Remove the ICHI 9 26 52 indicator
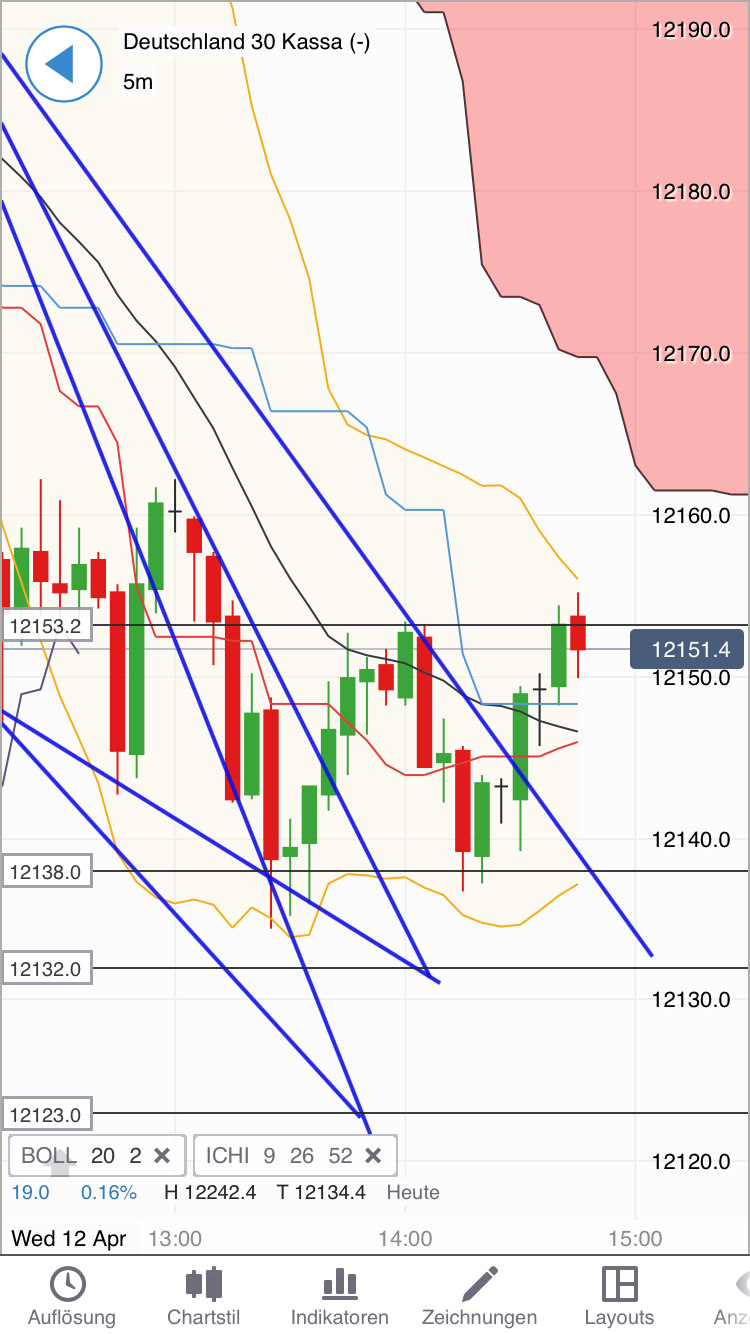Viewport: 750px width, 1334px height. pos(373,1156)
